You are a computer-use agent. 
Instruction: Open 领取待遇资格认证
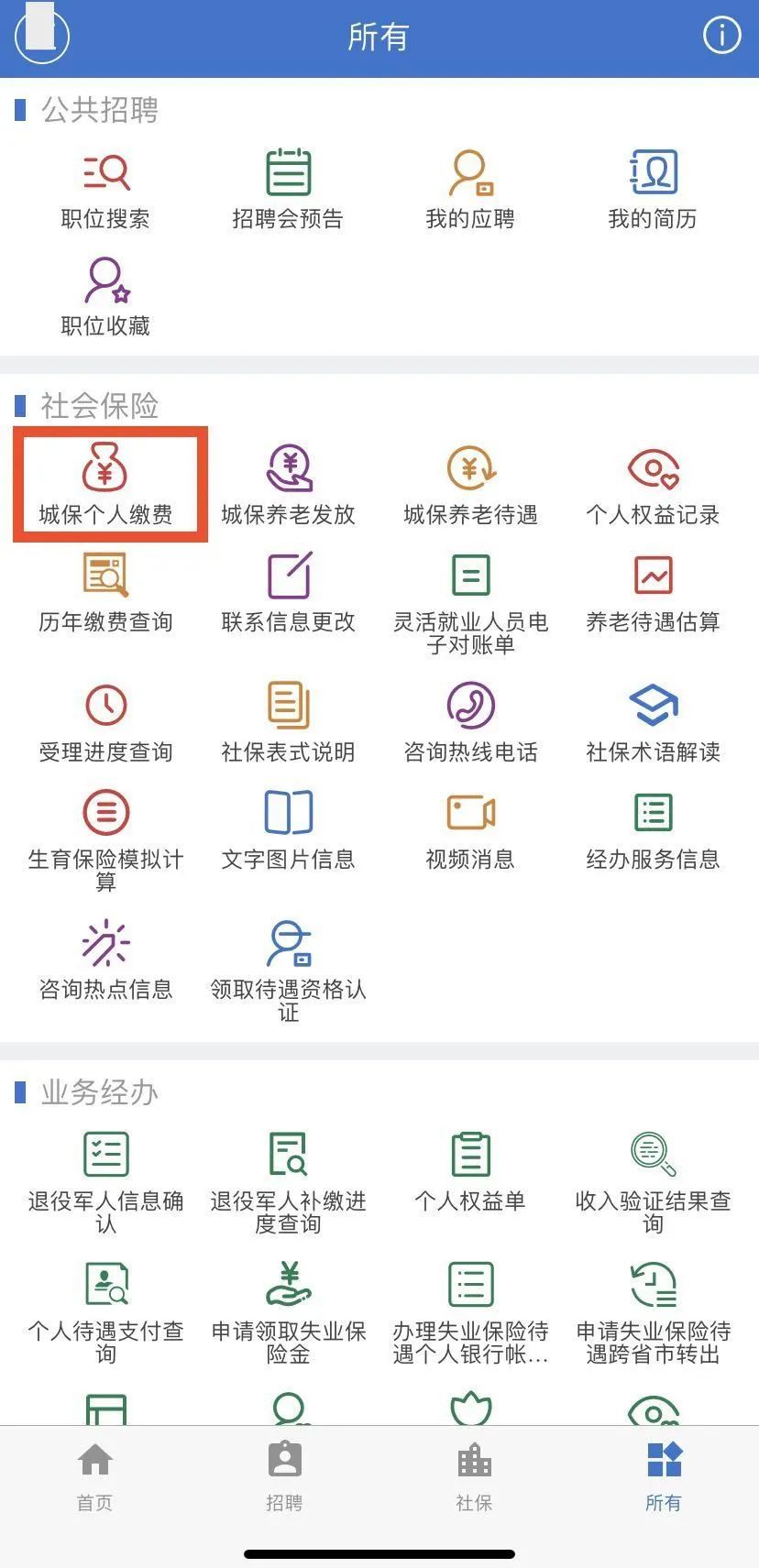point(288,970)
